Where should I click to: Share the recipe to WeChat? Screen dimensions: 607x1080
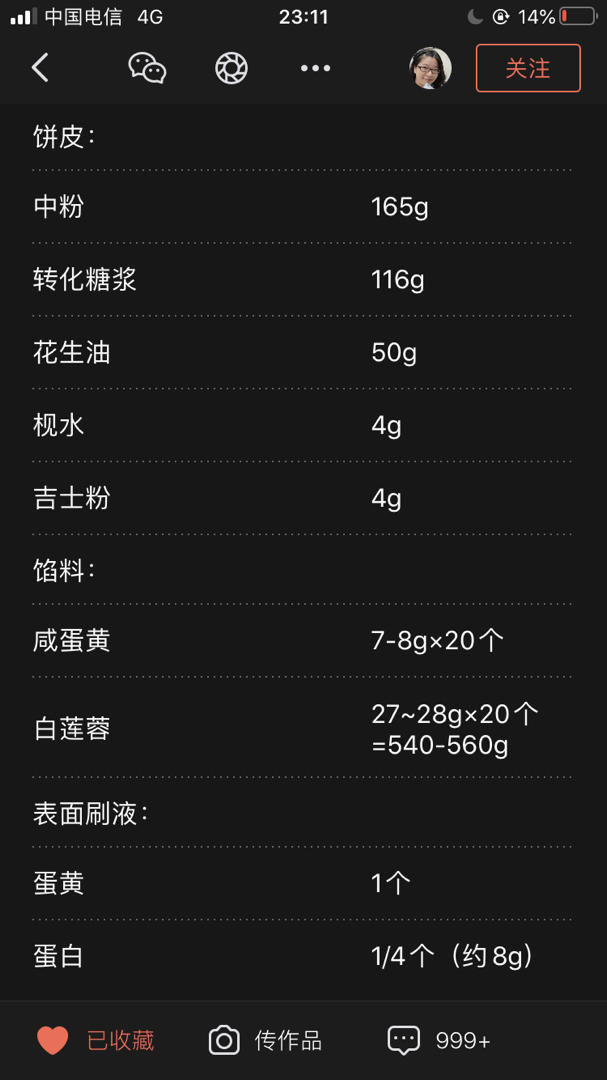click(x=147, y=68)
